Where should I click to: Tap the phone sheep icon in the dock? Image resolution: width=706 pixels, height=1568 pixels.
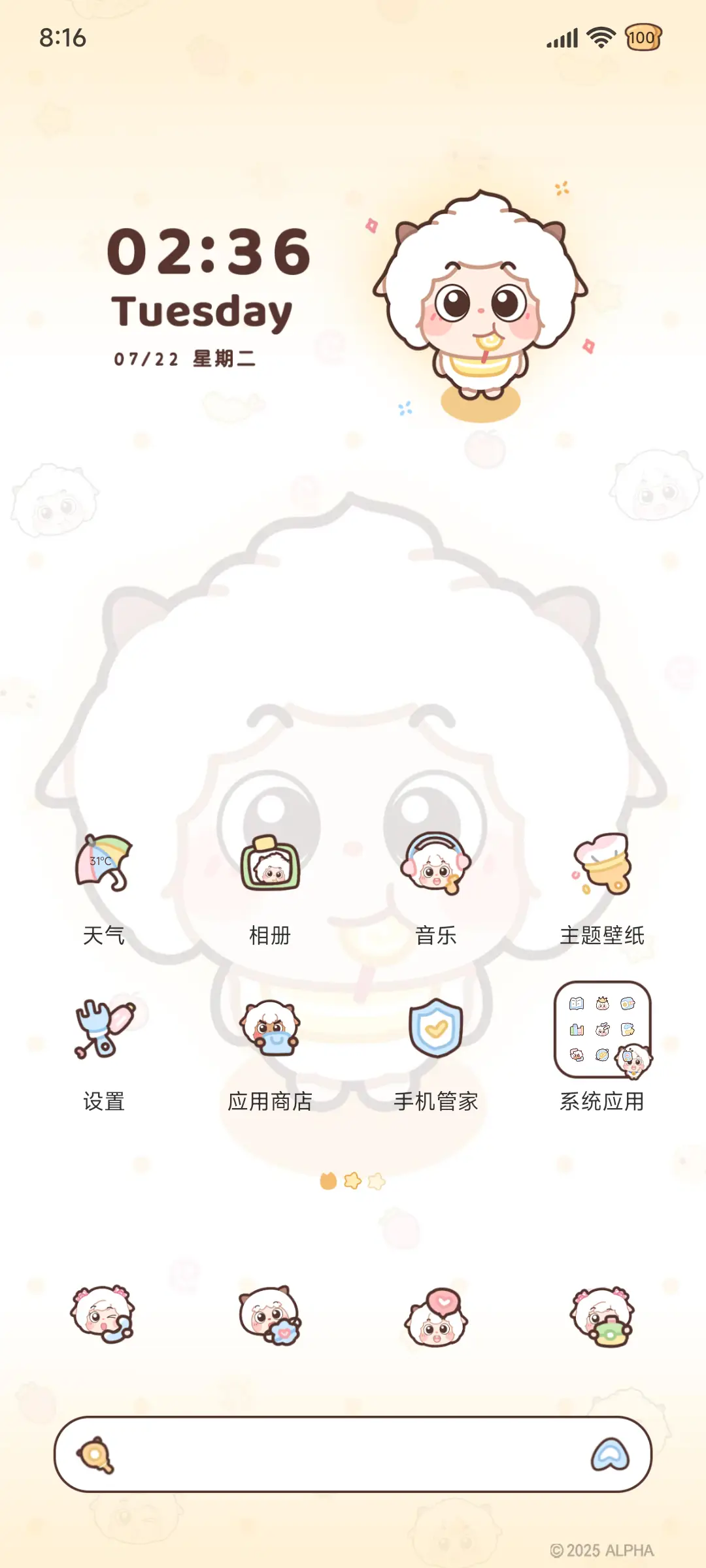105,1320
